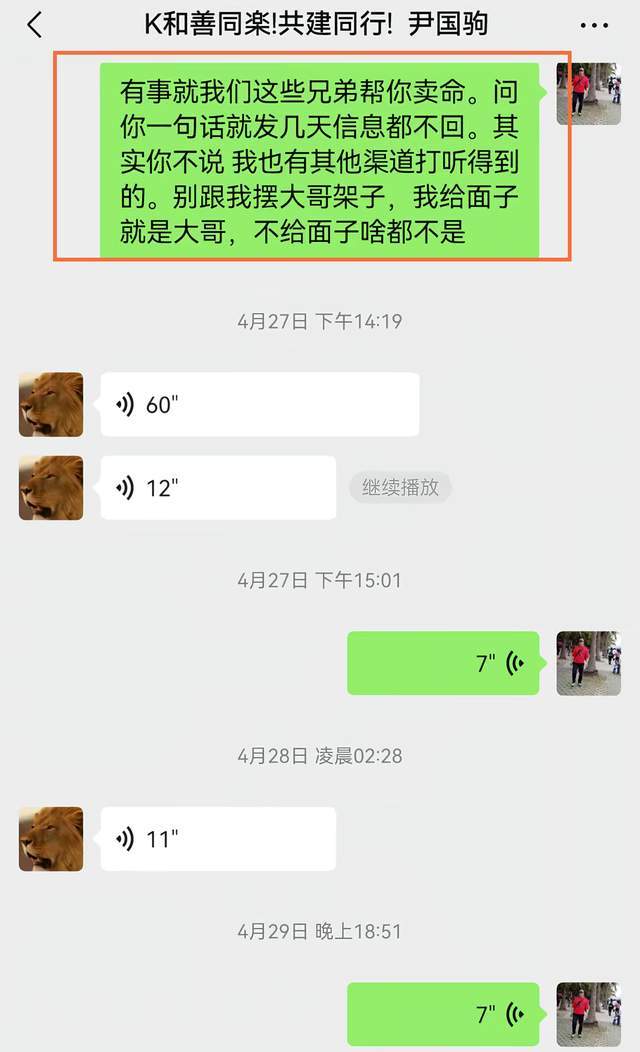Image resolution: width=640 pixels, height=1052 pixels.
Task: Open lion avatar beside the 11" voice message
Action: (x=51, y=838)
